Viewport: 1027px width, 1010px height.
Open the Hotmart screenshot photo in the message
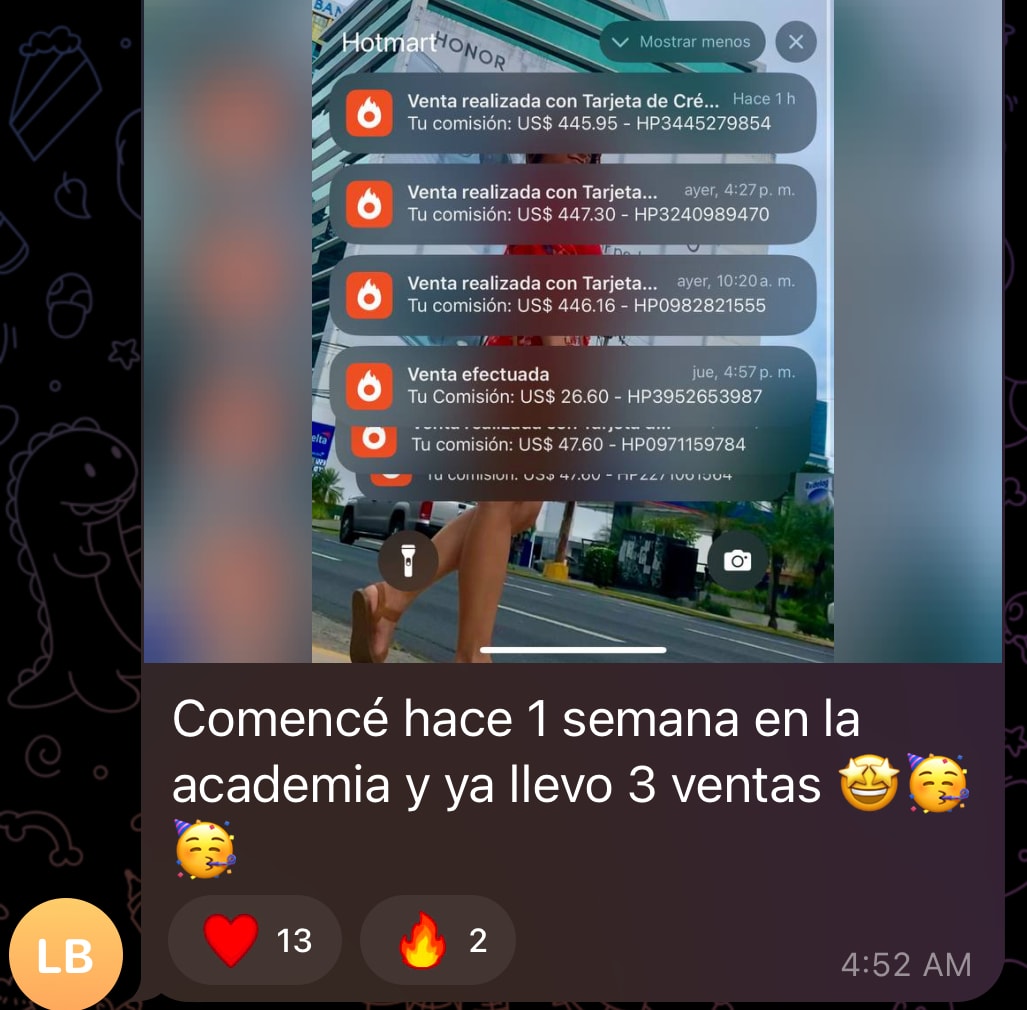[572, 330]
